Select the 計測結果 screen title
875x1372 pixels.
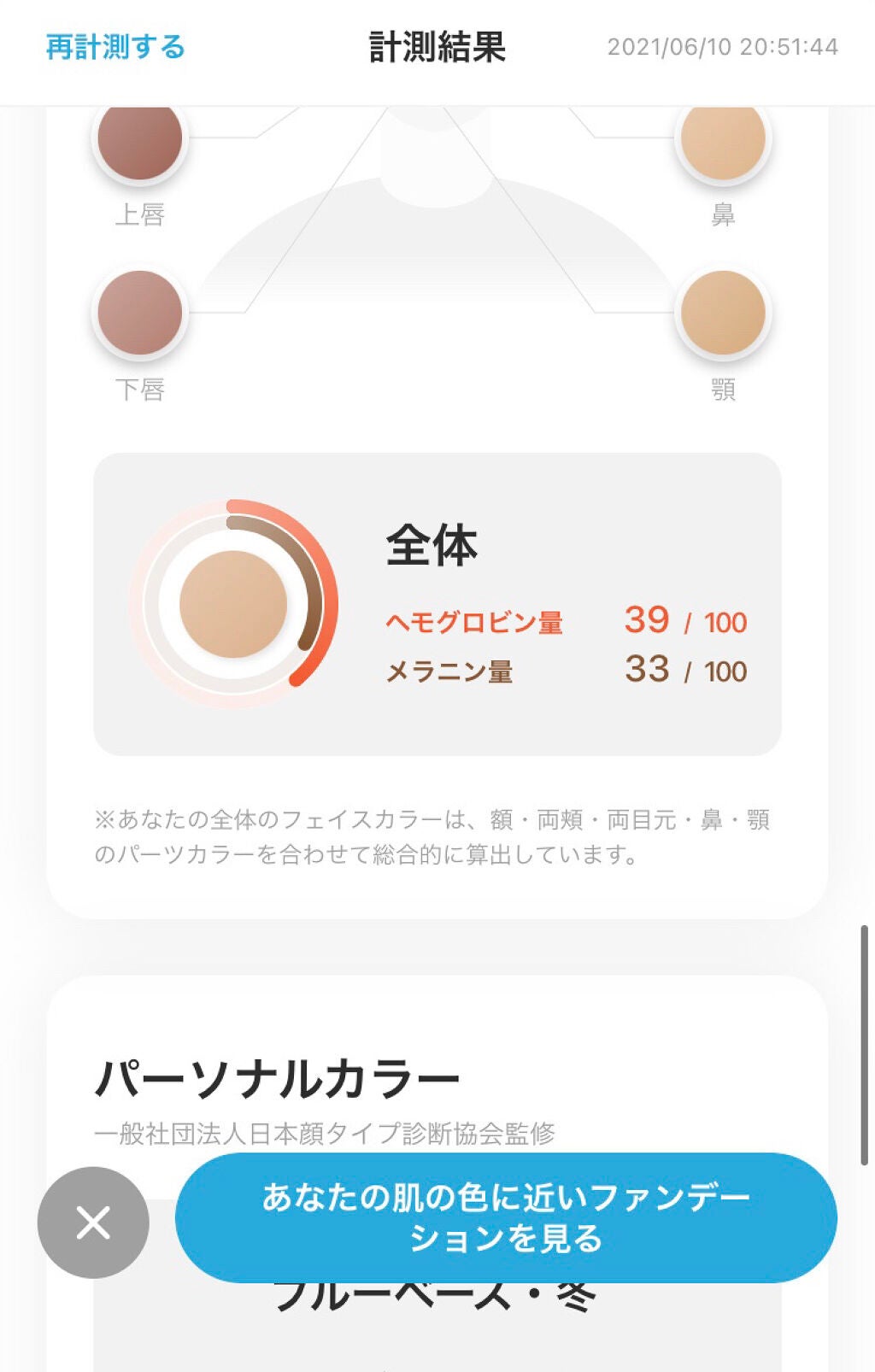[x=437, y=45]
